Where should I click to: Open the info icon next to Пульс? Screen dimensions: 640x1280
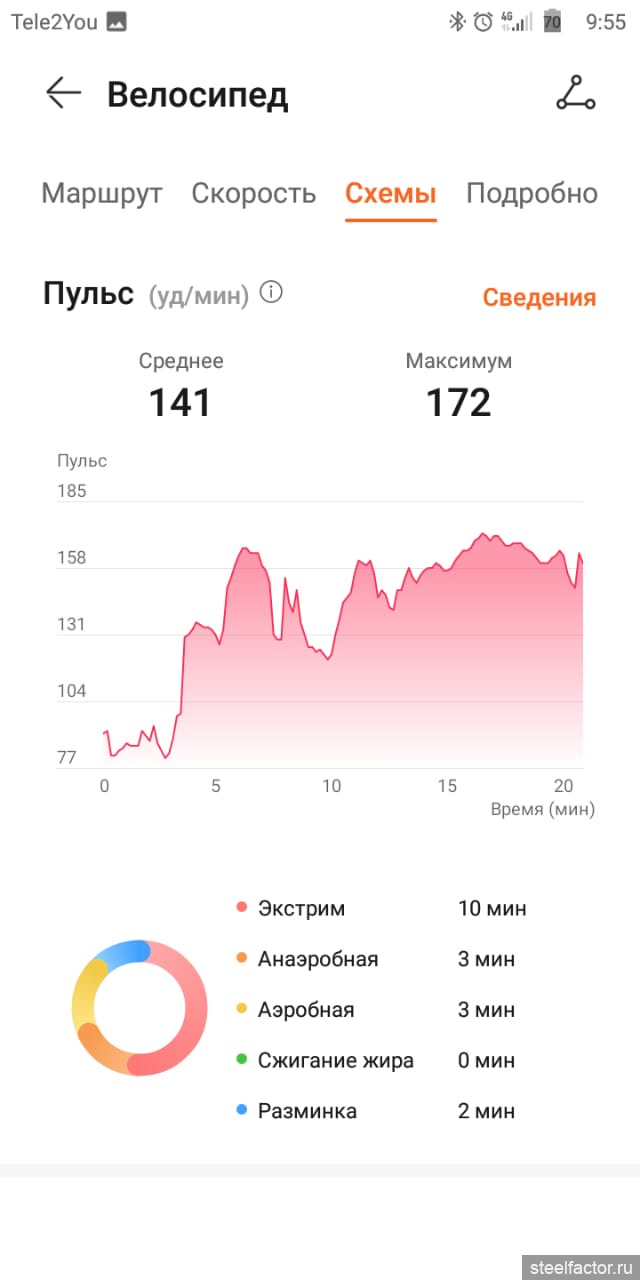[x=271, y=293]
